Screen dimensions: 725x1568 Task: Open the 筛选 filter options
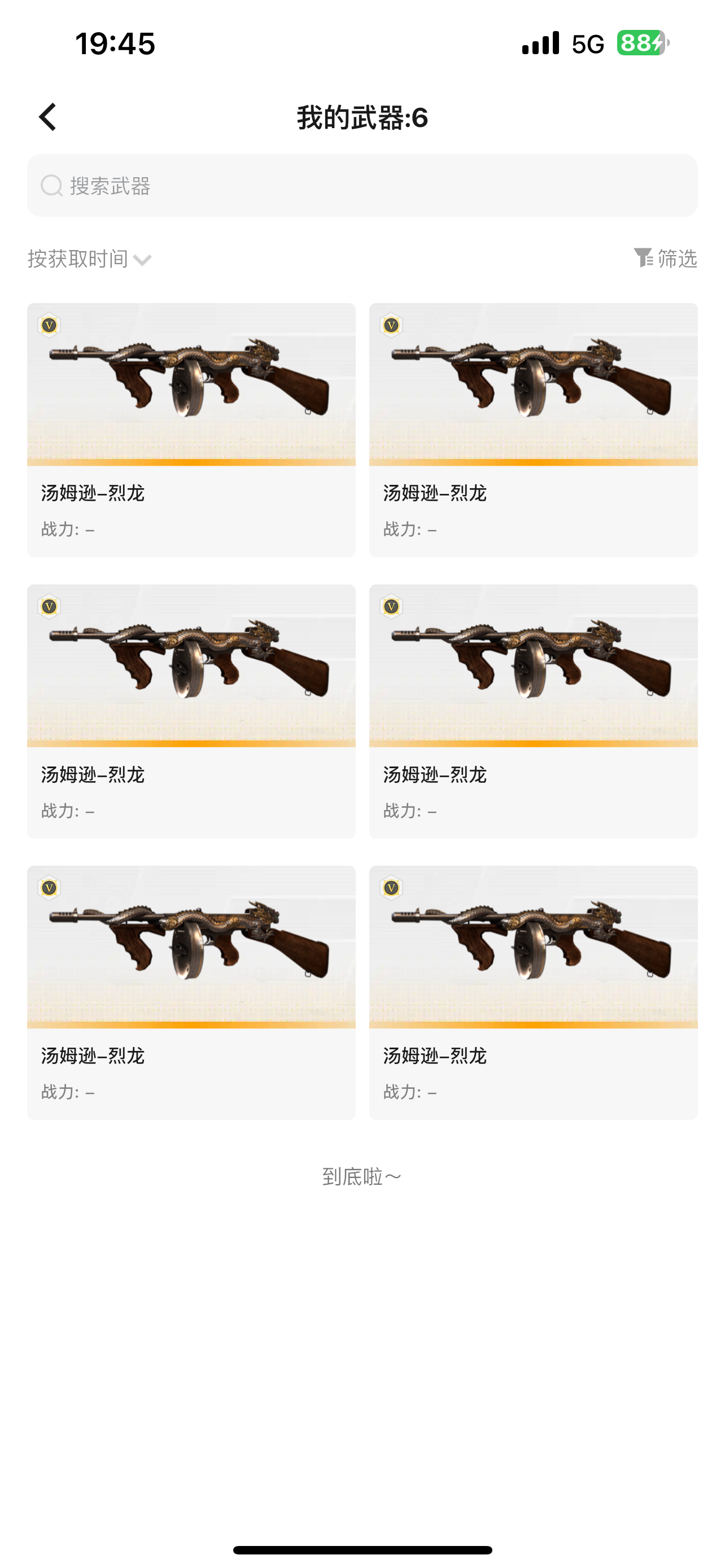[x=665, y=259]
